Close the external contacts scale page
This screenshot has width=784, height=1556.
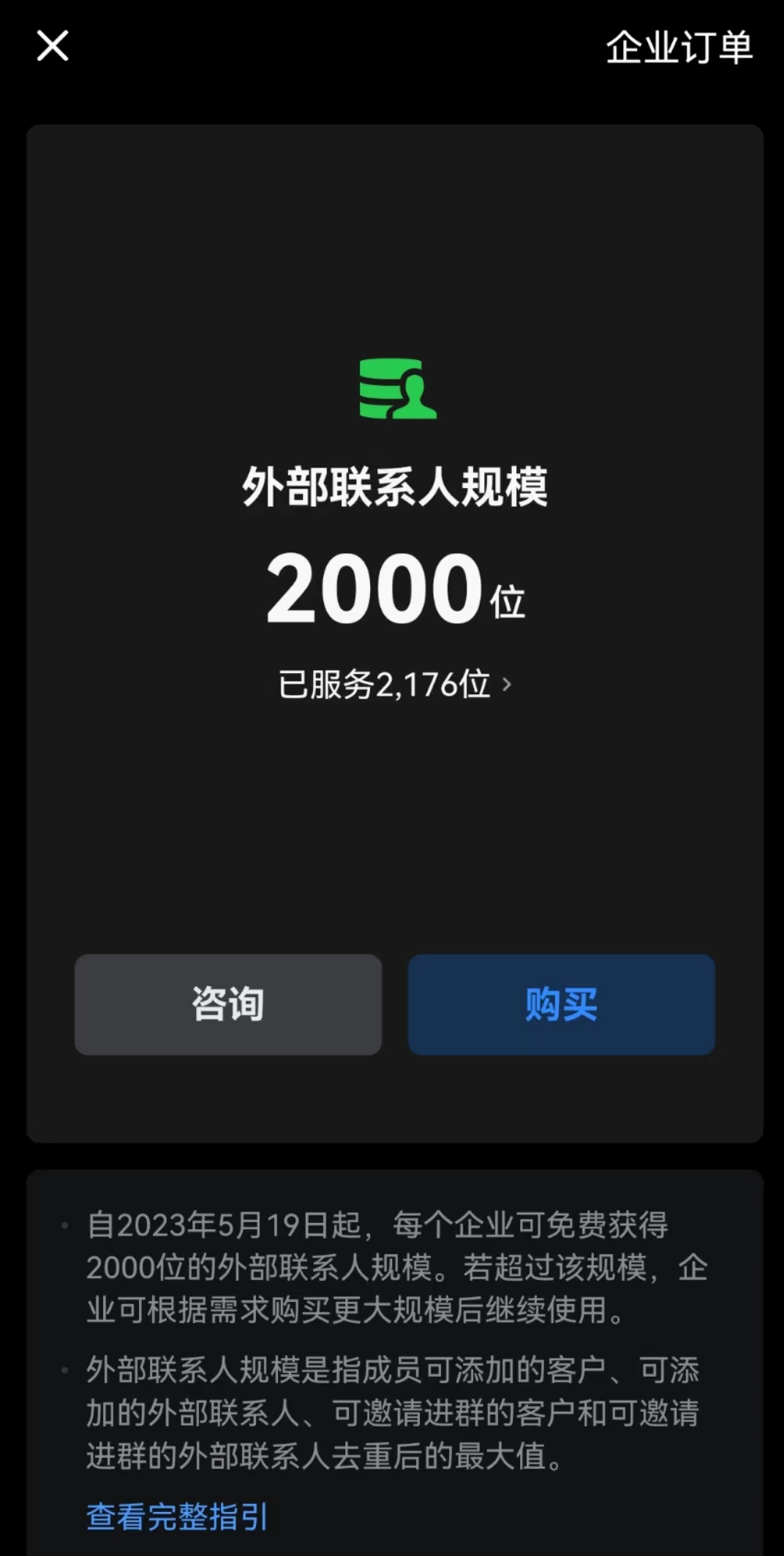coord(53,46)
